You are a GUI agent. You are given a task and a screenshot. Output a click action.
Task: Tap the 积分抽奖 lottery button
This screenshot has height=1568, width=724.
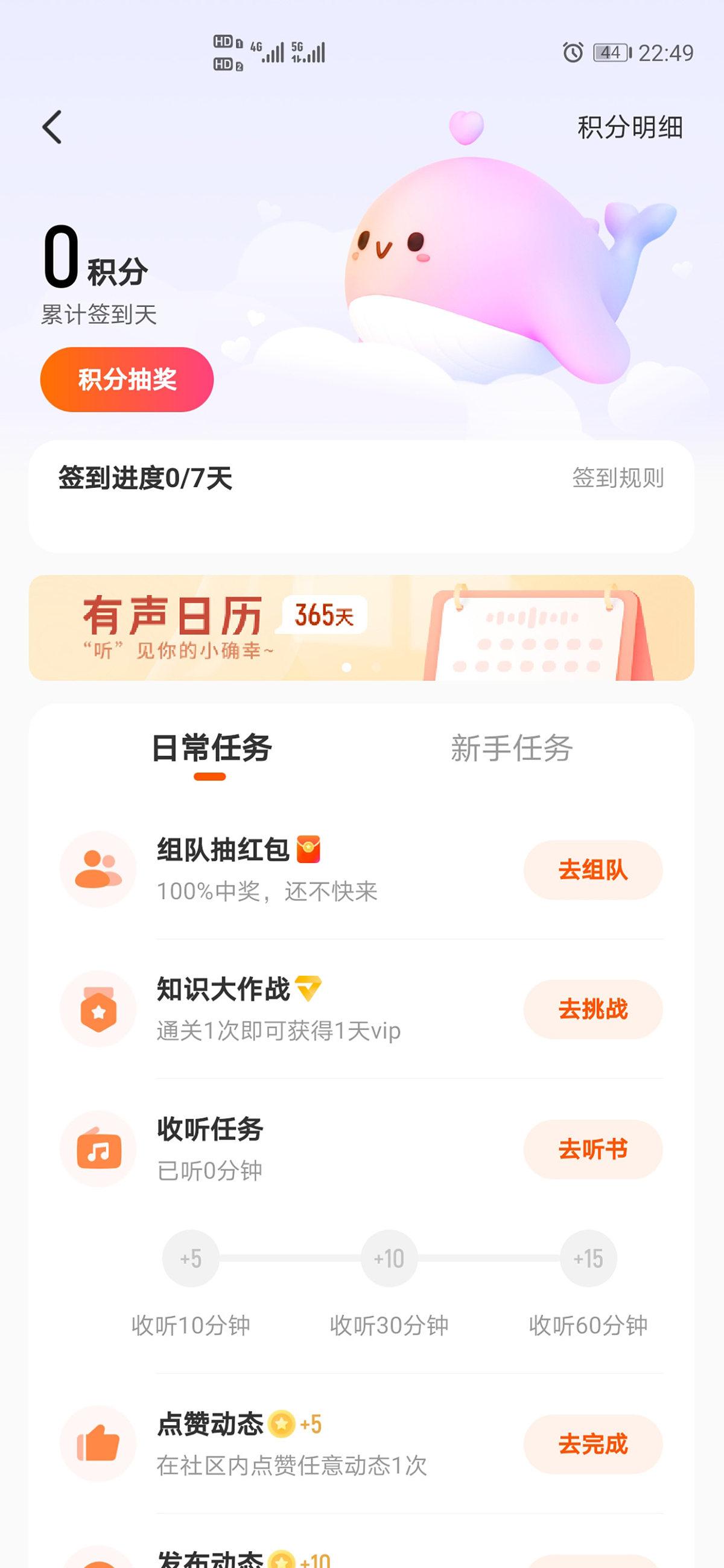click(x=127, y=380)
